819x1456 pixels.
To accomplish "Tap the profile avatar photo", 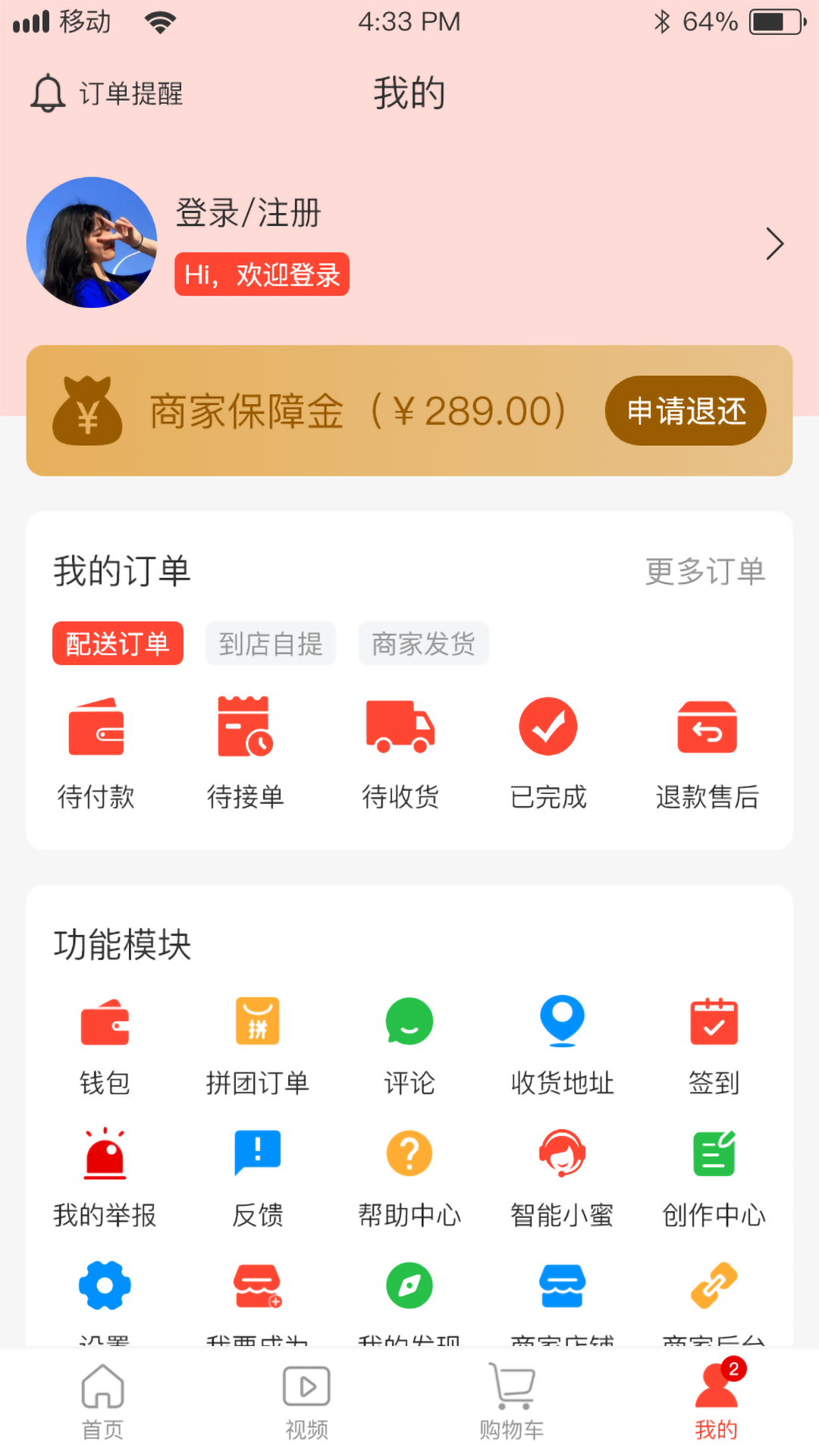I will [92, 243].
